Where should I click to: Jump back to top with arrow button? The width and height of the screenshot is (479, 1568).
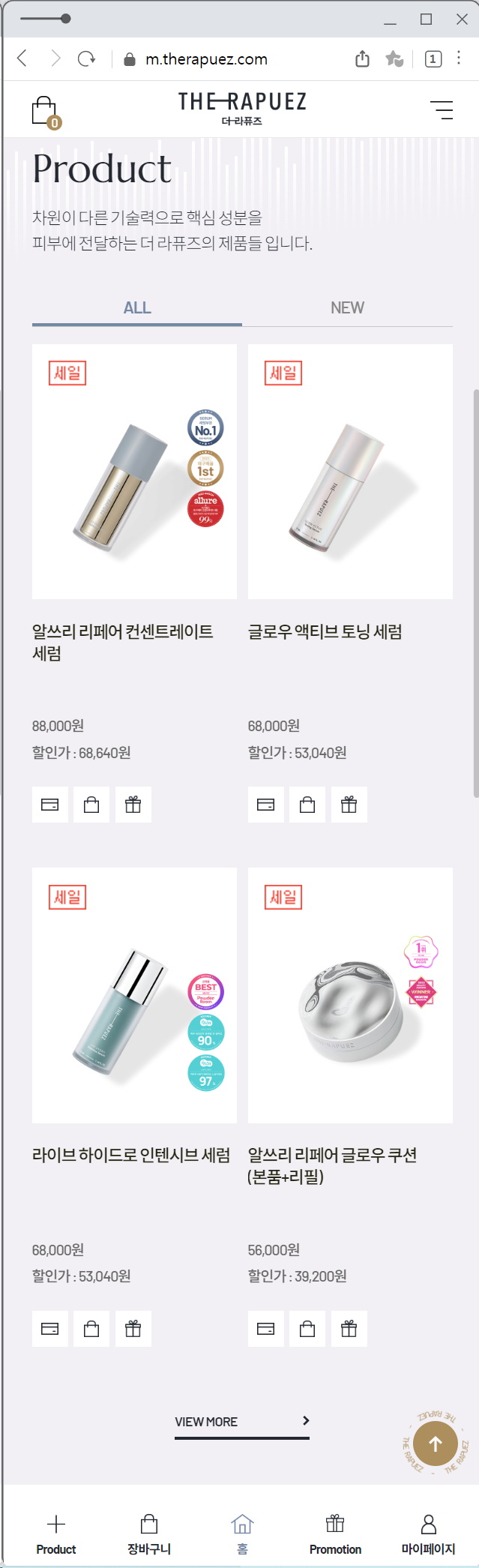pyautogui.click(x=435, y=1444)
